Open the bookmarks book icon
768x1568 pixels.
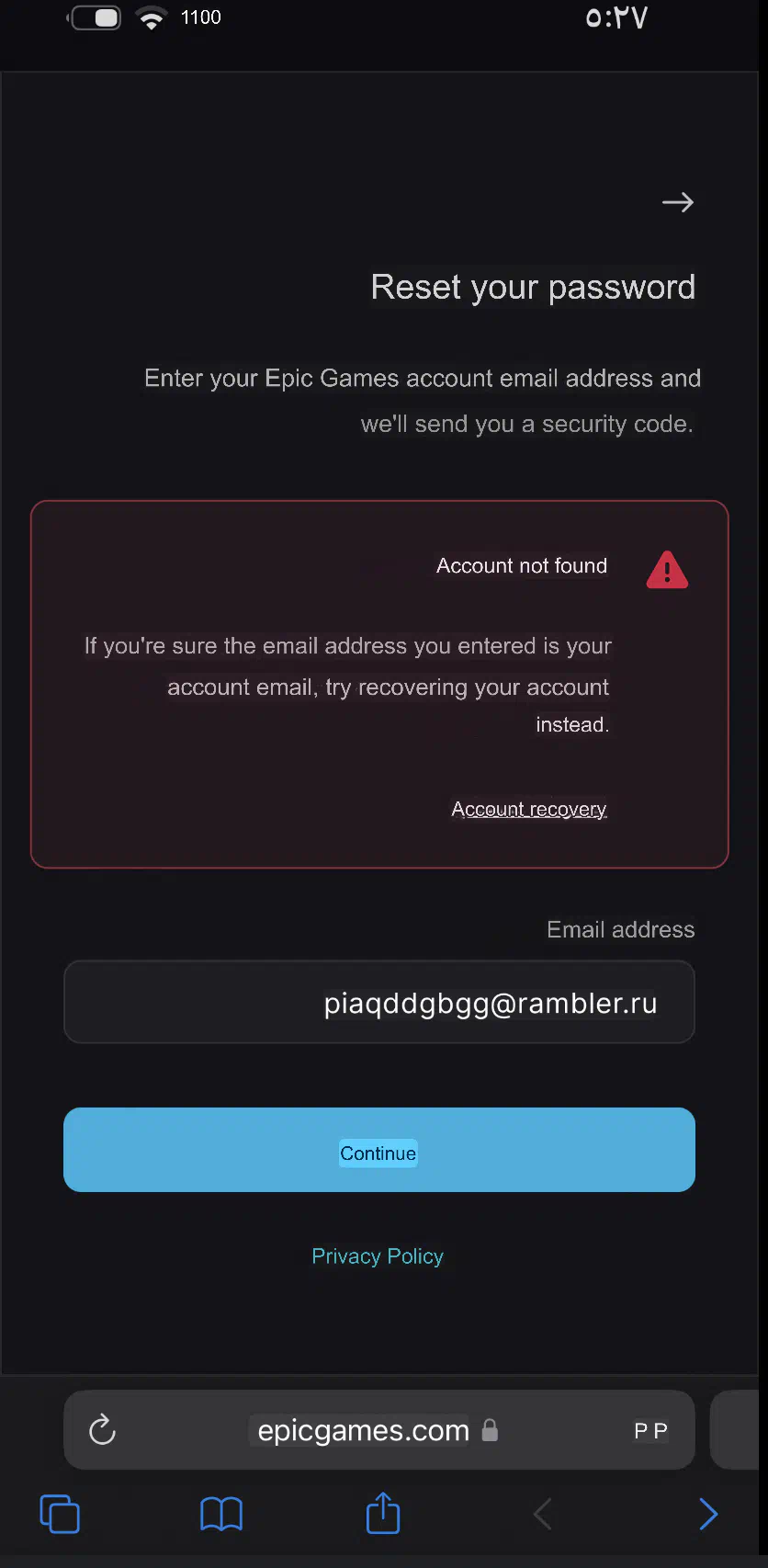tap(221, 1514)
